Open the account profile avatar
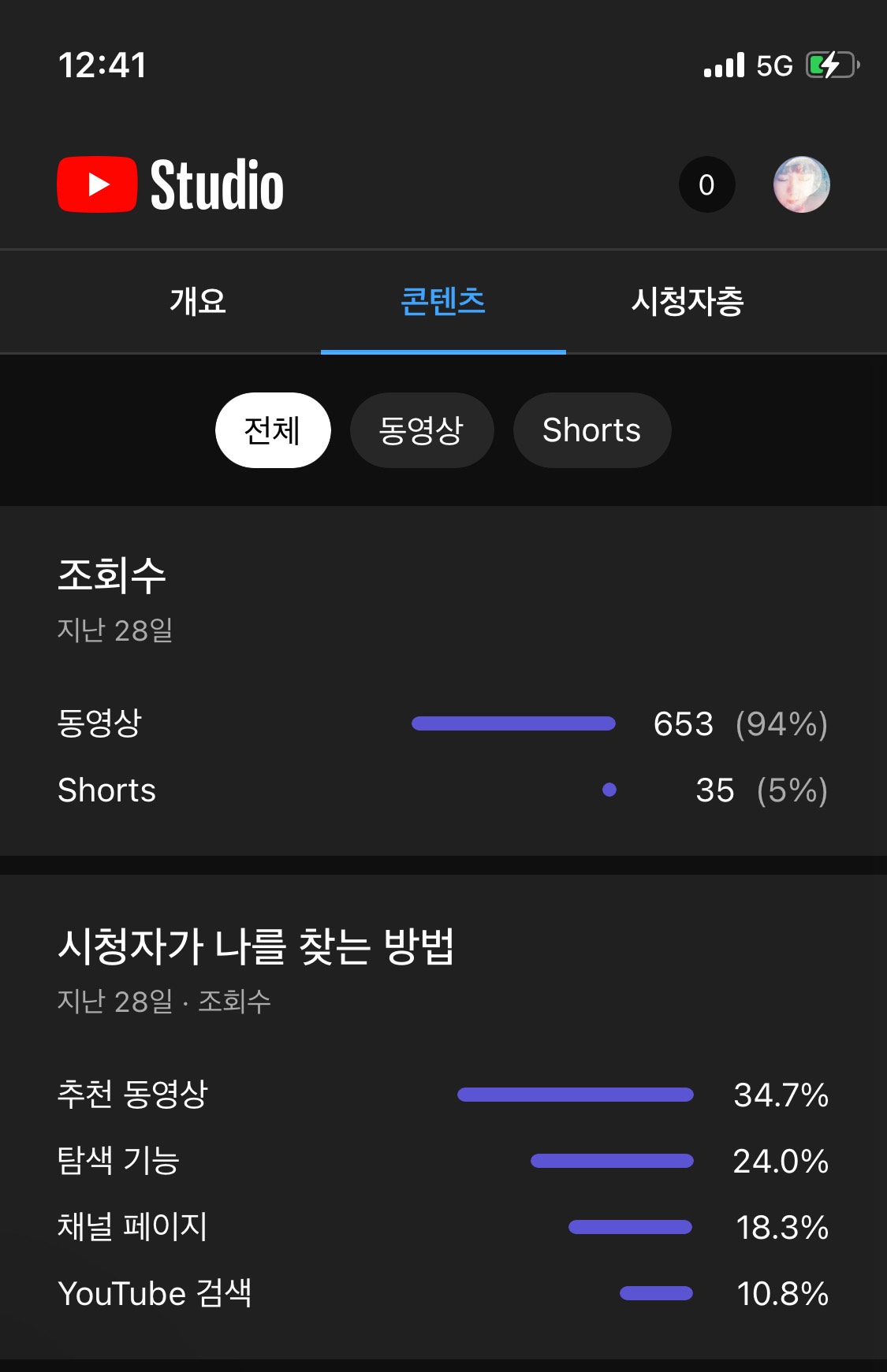 point(801,185)
